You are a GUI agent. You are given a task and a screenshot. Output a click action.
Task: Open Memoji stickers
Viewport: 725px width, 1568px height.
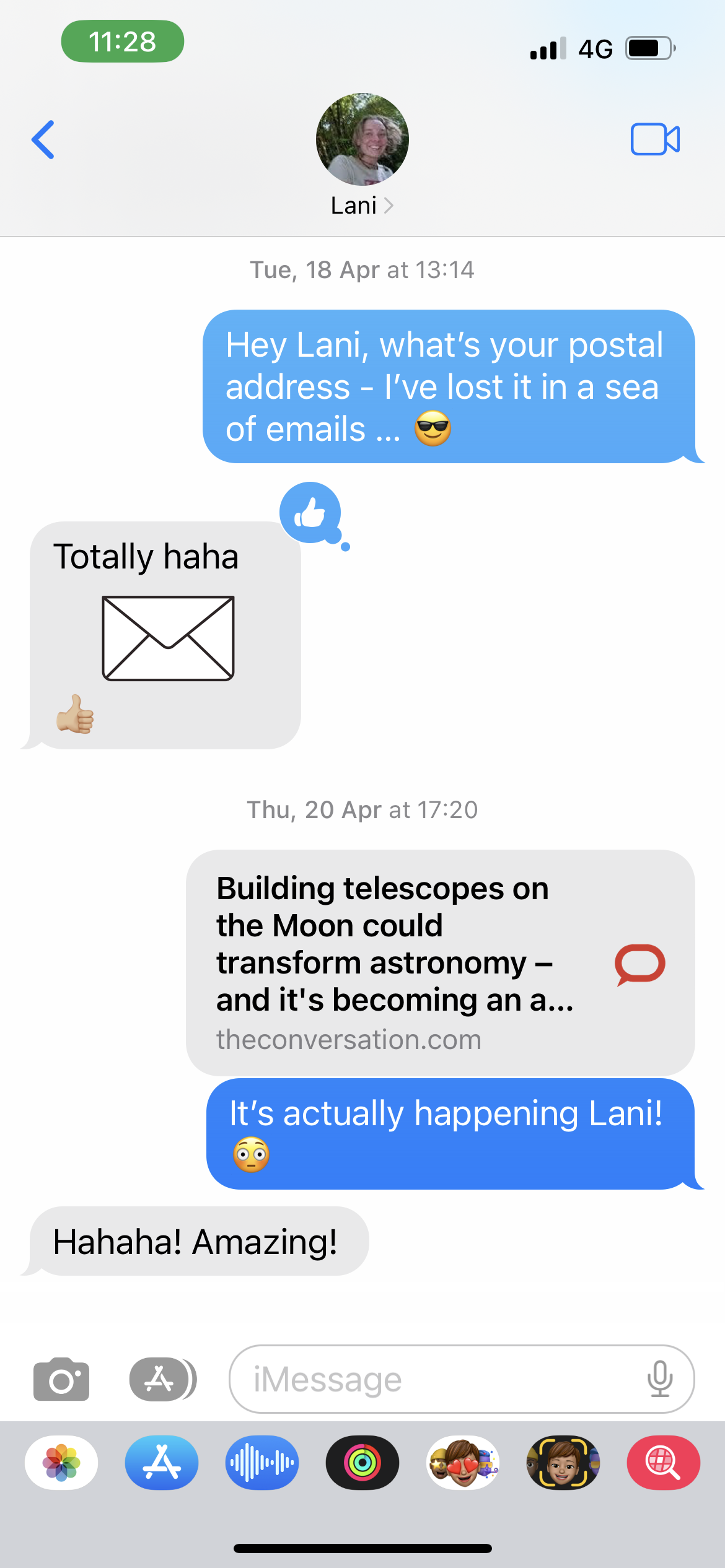[x=463, y=1463]
